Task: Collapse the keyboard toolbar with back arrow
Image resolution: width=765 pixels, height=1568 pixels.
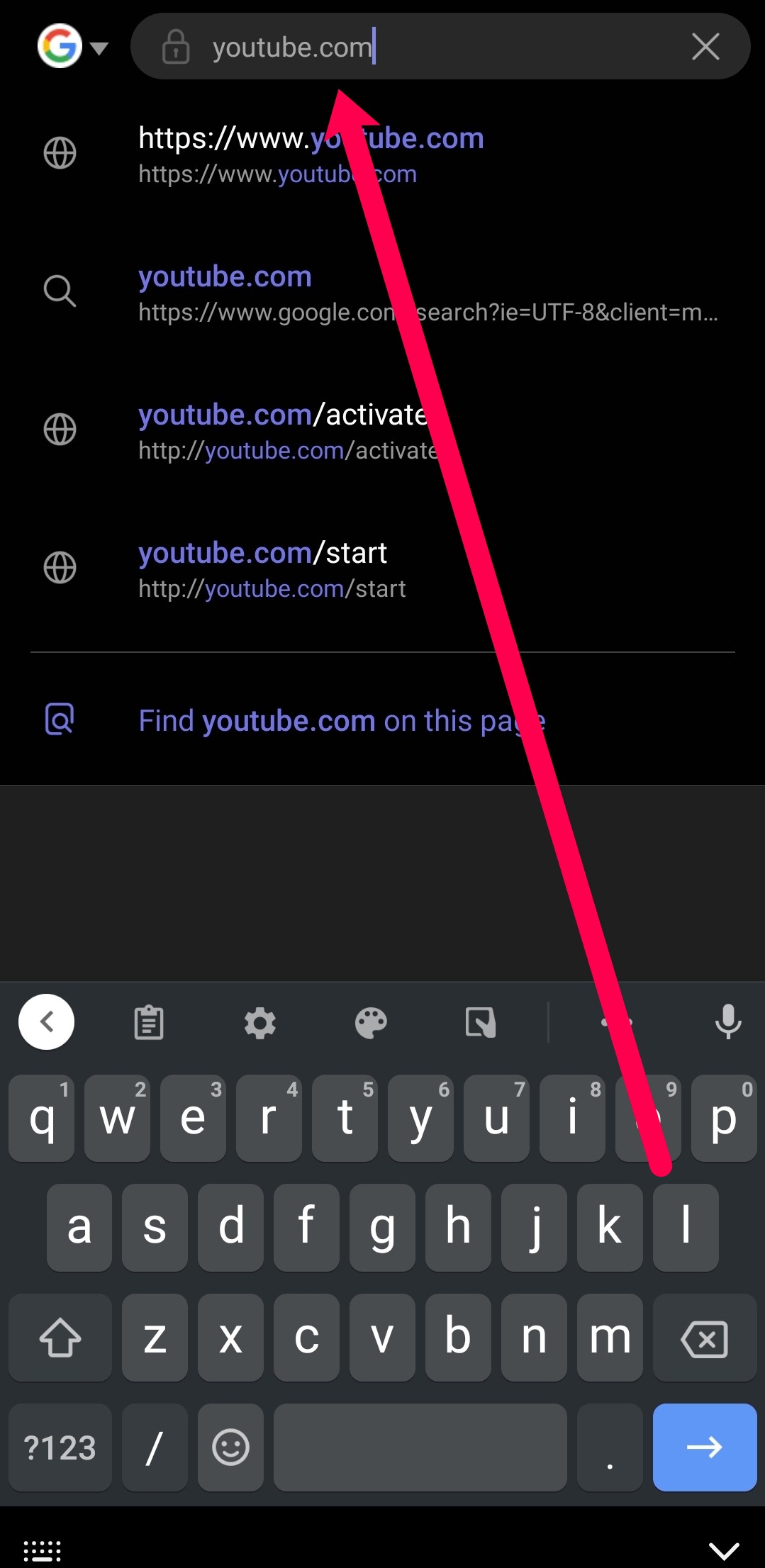Action: click(x=47, y=1021)
